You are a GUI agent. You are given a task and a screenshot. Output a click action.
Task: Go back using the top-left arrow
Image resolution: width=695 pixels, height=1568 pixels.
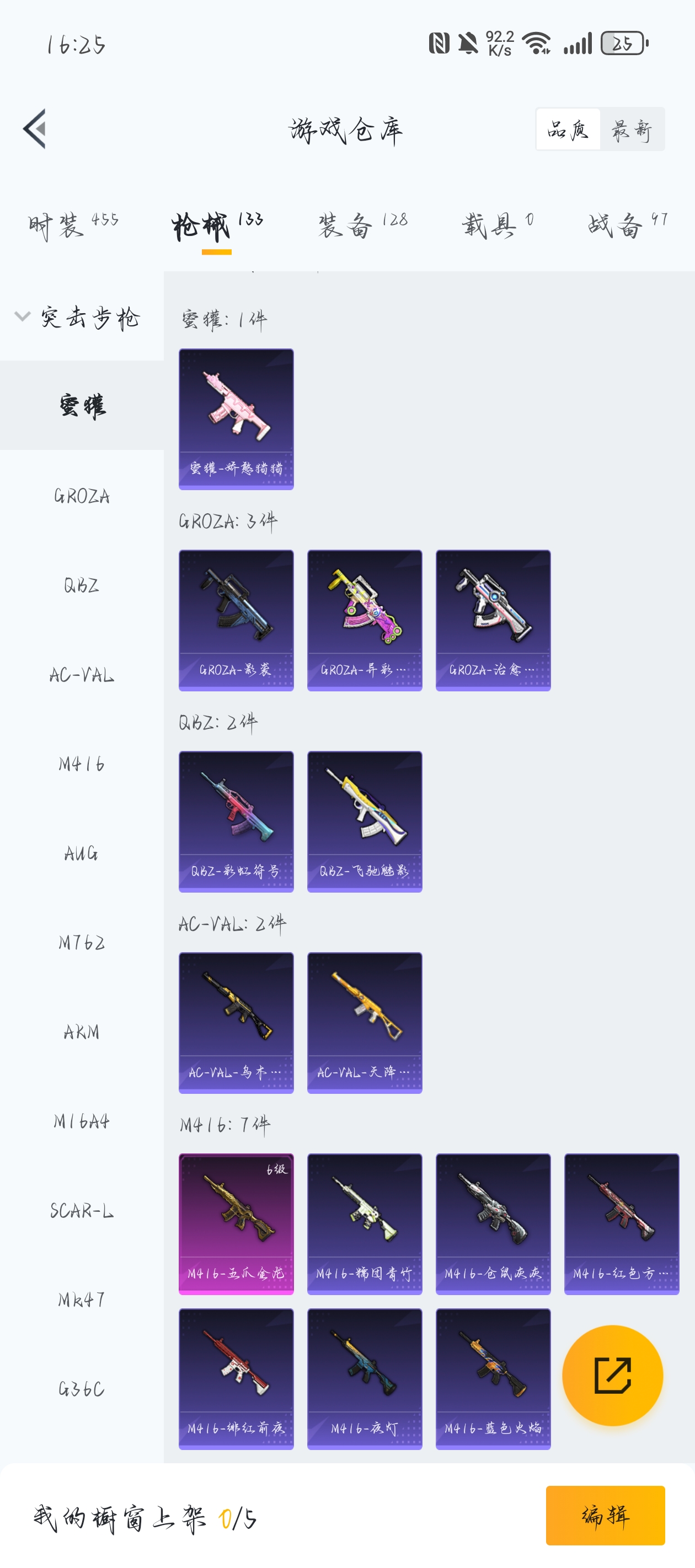tap(35, 128)
